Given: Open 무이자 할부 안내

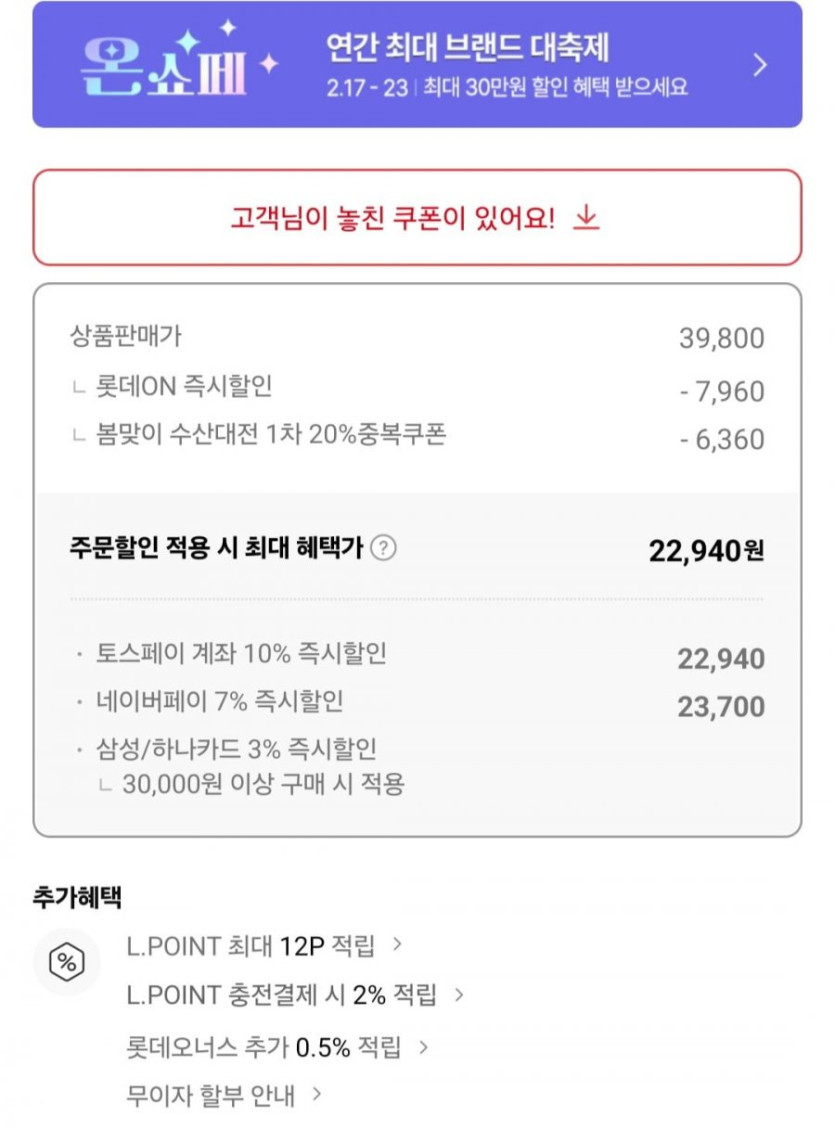Looking at the screenshot, I should pyautogui.click(x=224, y=1095).
